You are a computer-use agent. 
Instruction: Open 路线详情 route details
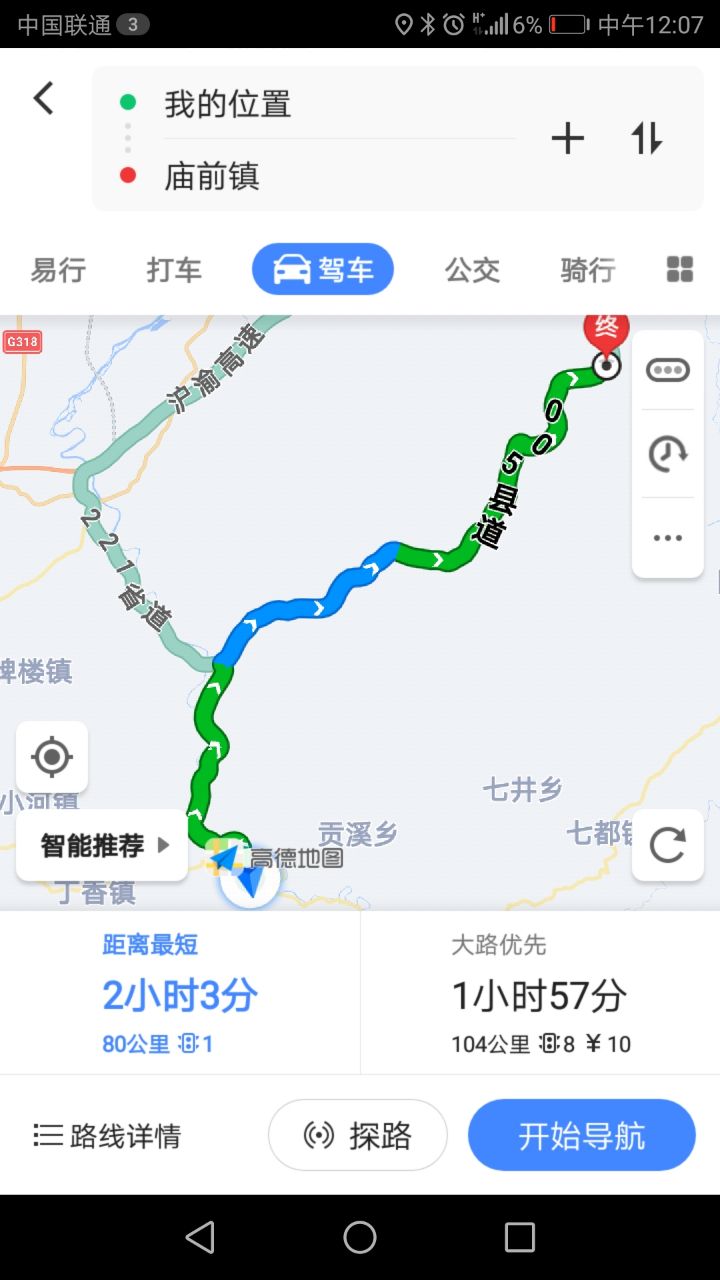point(107,1136)
